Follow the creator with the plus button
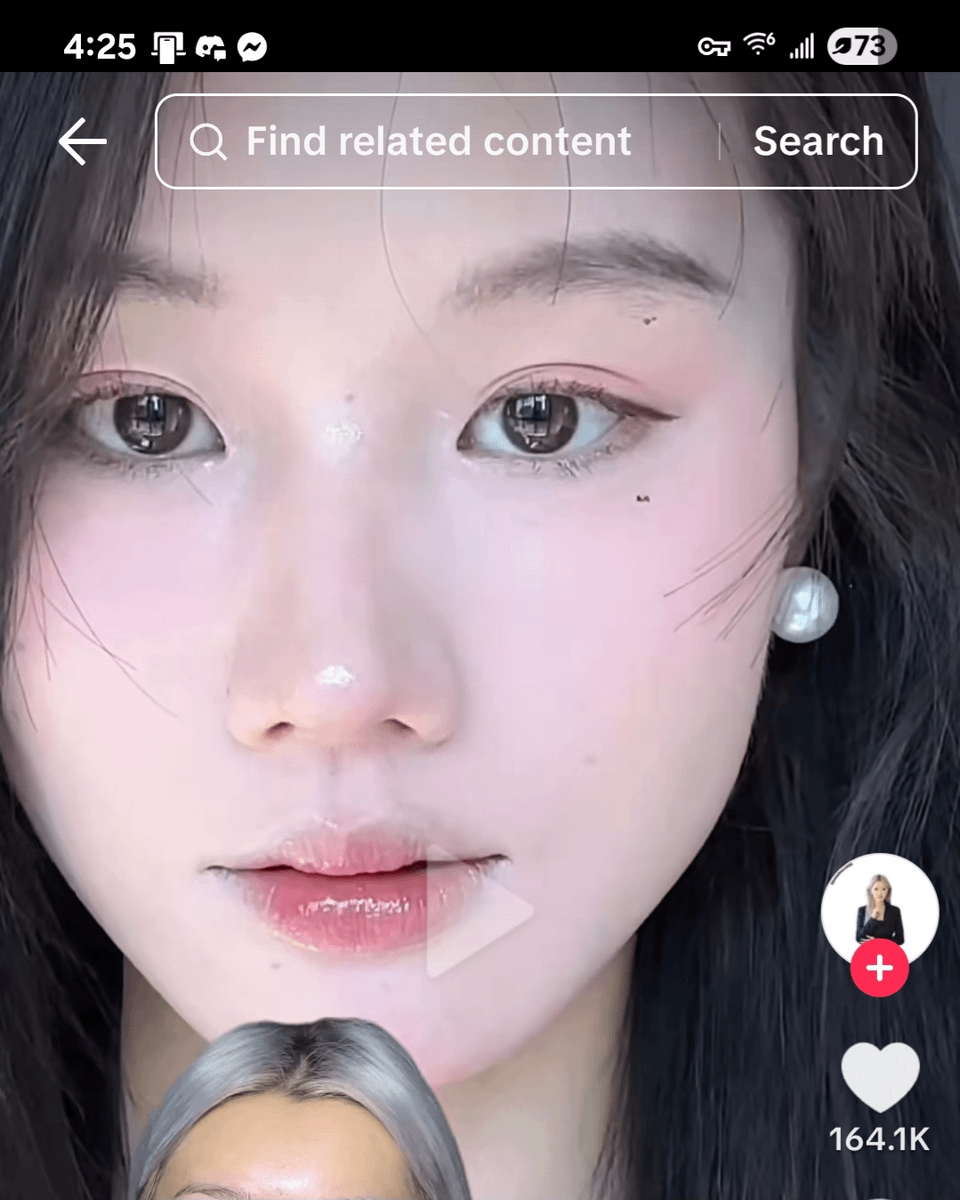The image size is (960, 1200). tap(879, 969)
